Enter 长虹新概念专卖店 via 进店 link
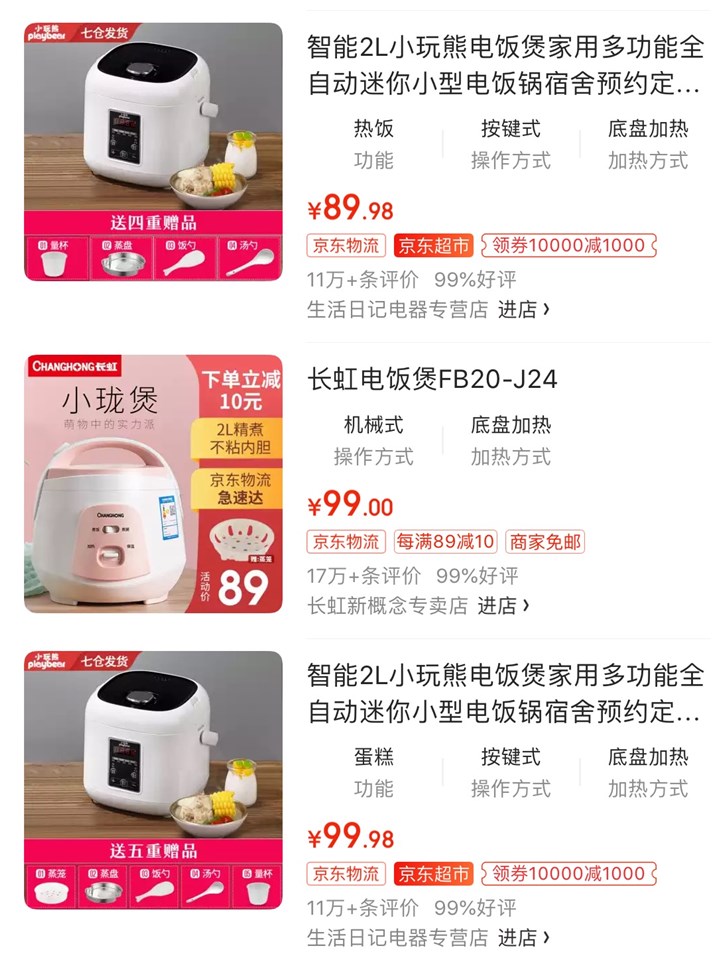728x963 pixels. tap(503, 605)
